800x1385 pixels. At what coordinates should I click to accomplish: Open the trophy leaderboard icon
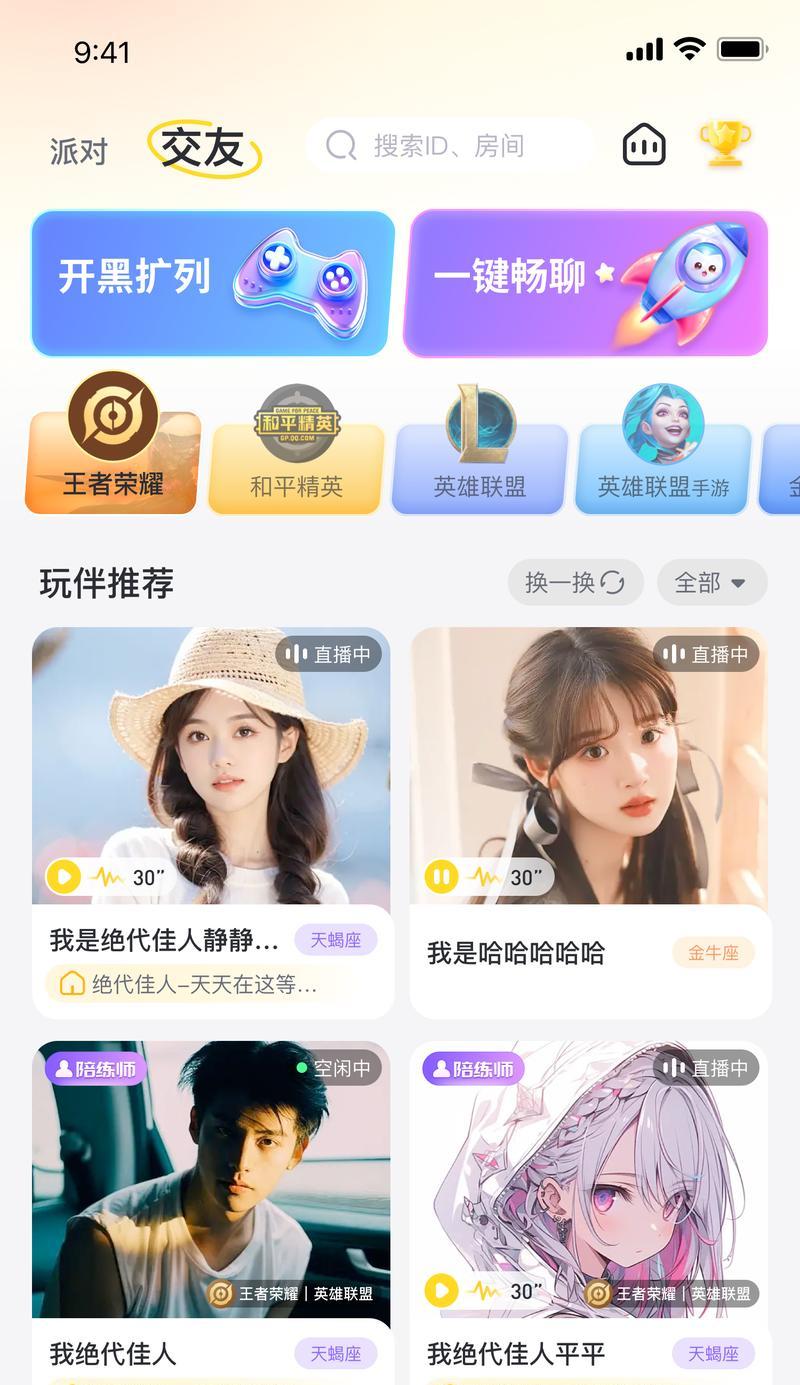click(x=725, y=144)
